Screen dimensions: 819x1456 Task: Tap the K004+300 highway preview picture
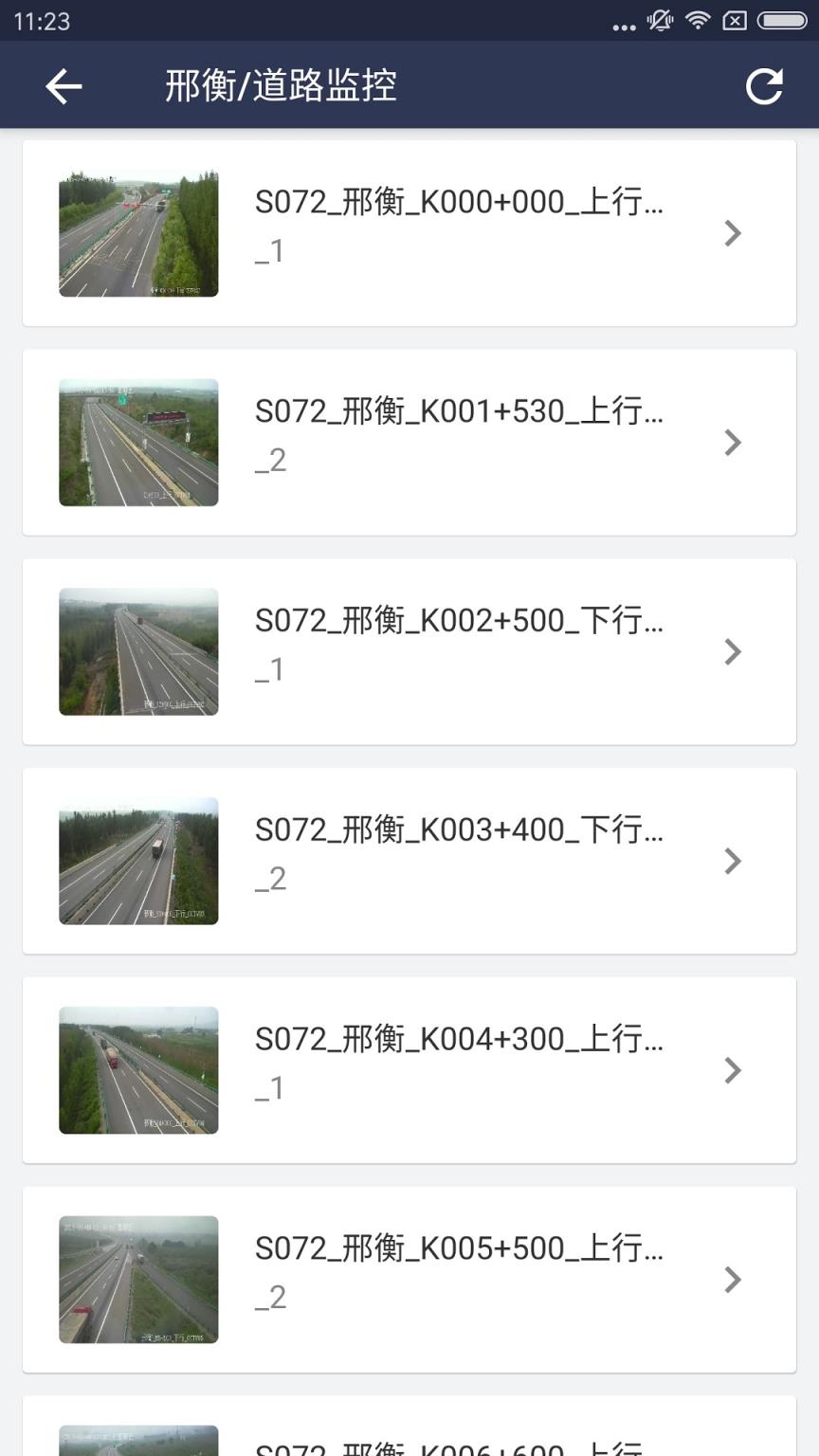point(138,1070)
